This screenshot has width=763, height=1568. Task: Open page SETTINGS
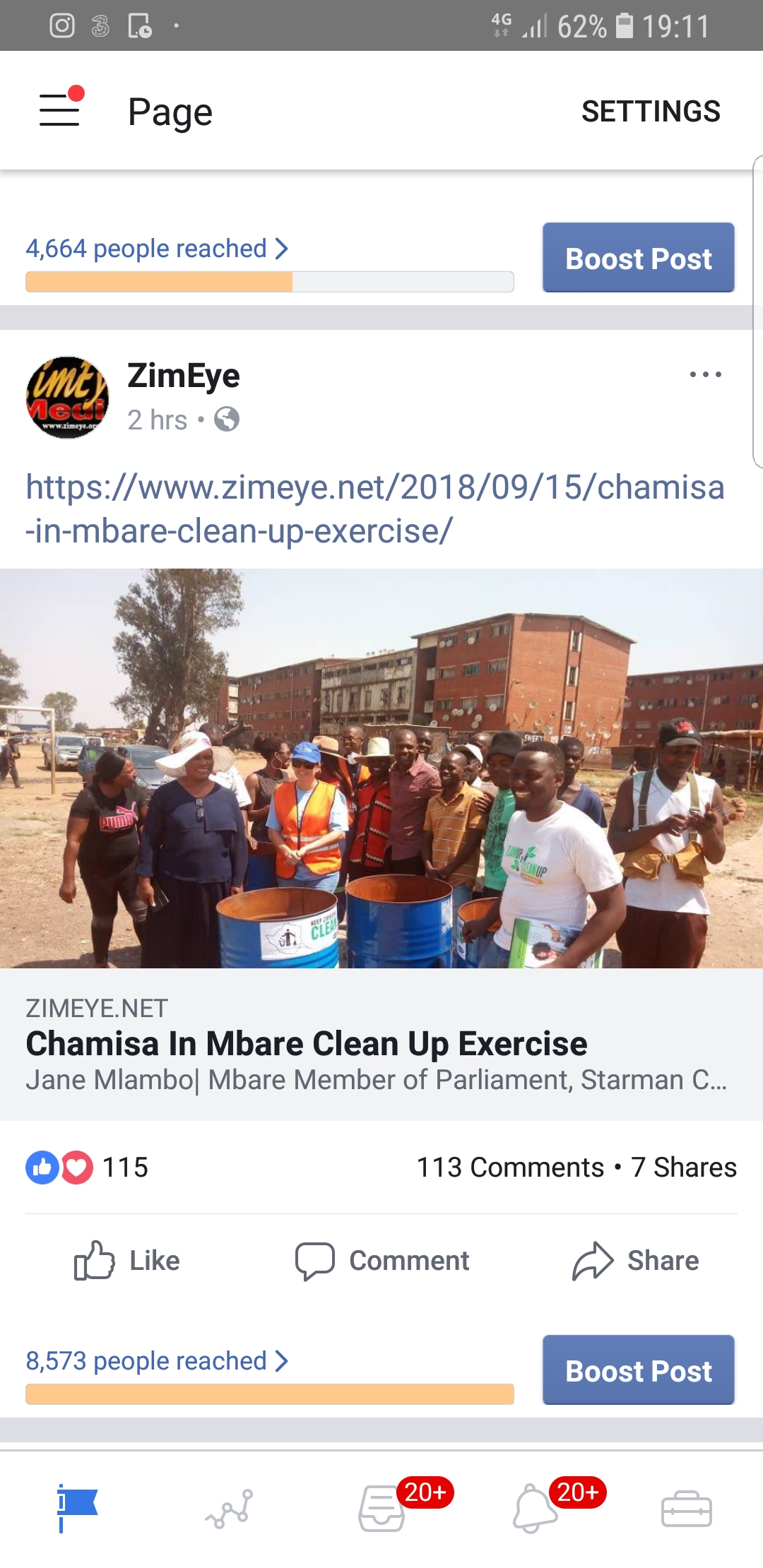click(x=650, y=112)
